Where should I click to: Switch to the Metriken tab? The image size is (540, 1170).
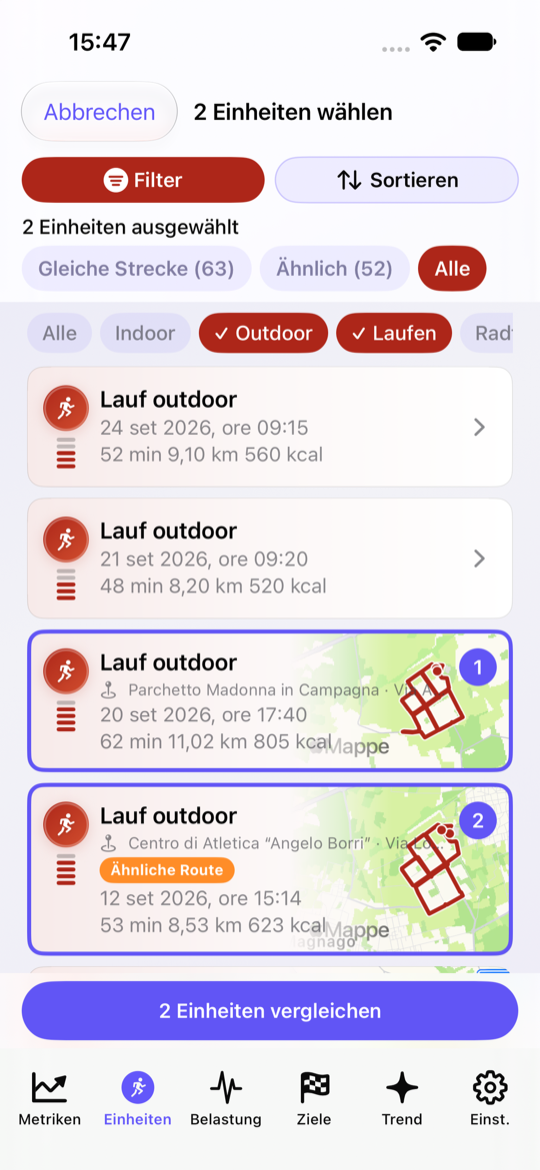pyautogui.click(x=49, y=1098)
